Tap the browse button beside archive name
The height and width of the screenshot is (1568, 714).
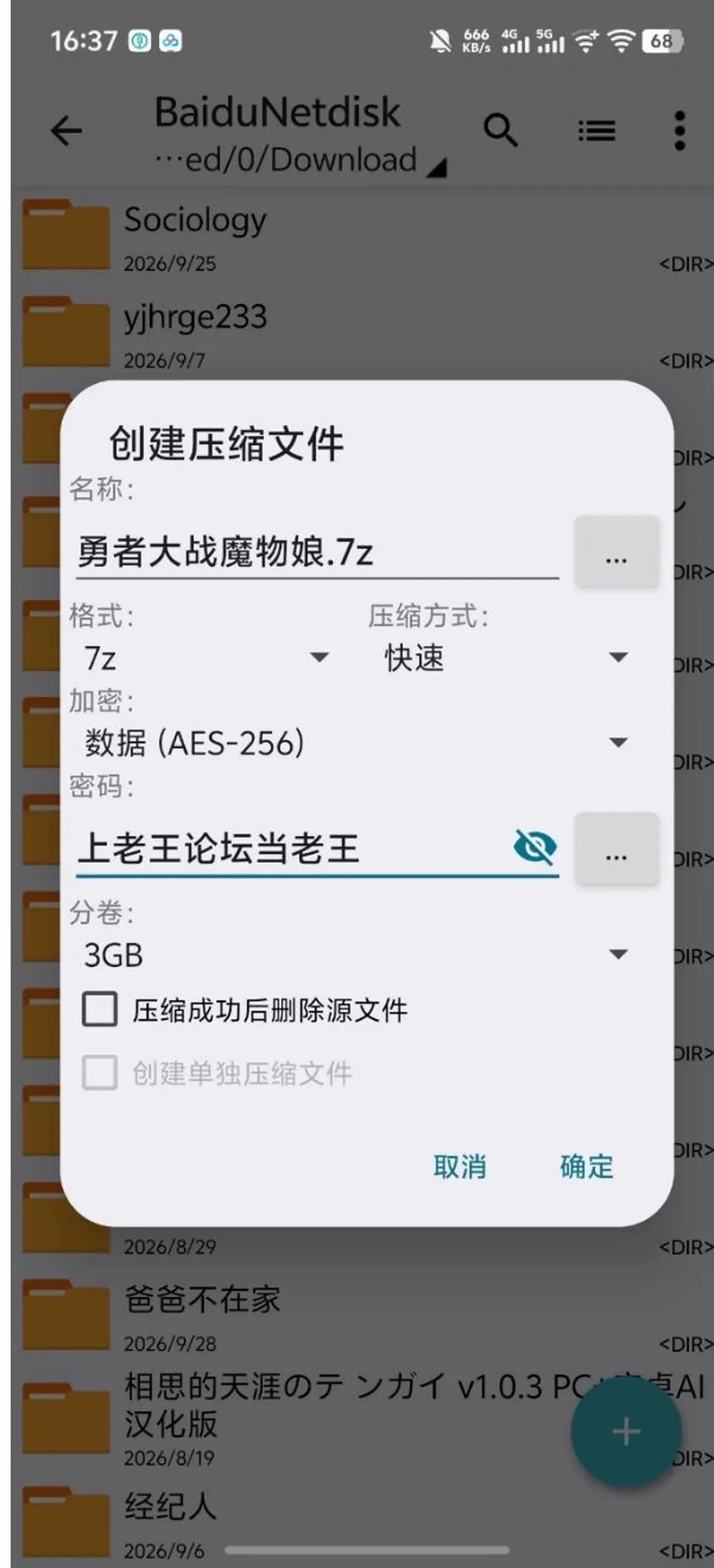point(617,552)
